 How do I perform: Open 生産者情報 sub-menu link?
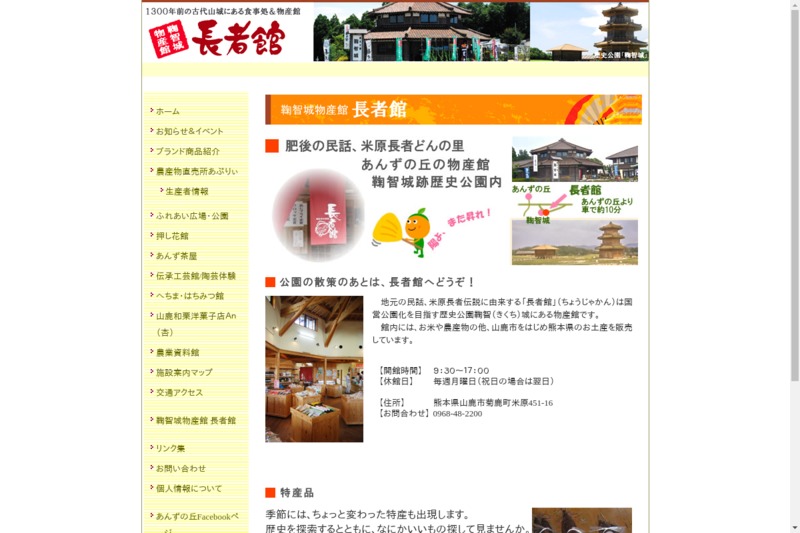click(x=187, y=191)
